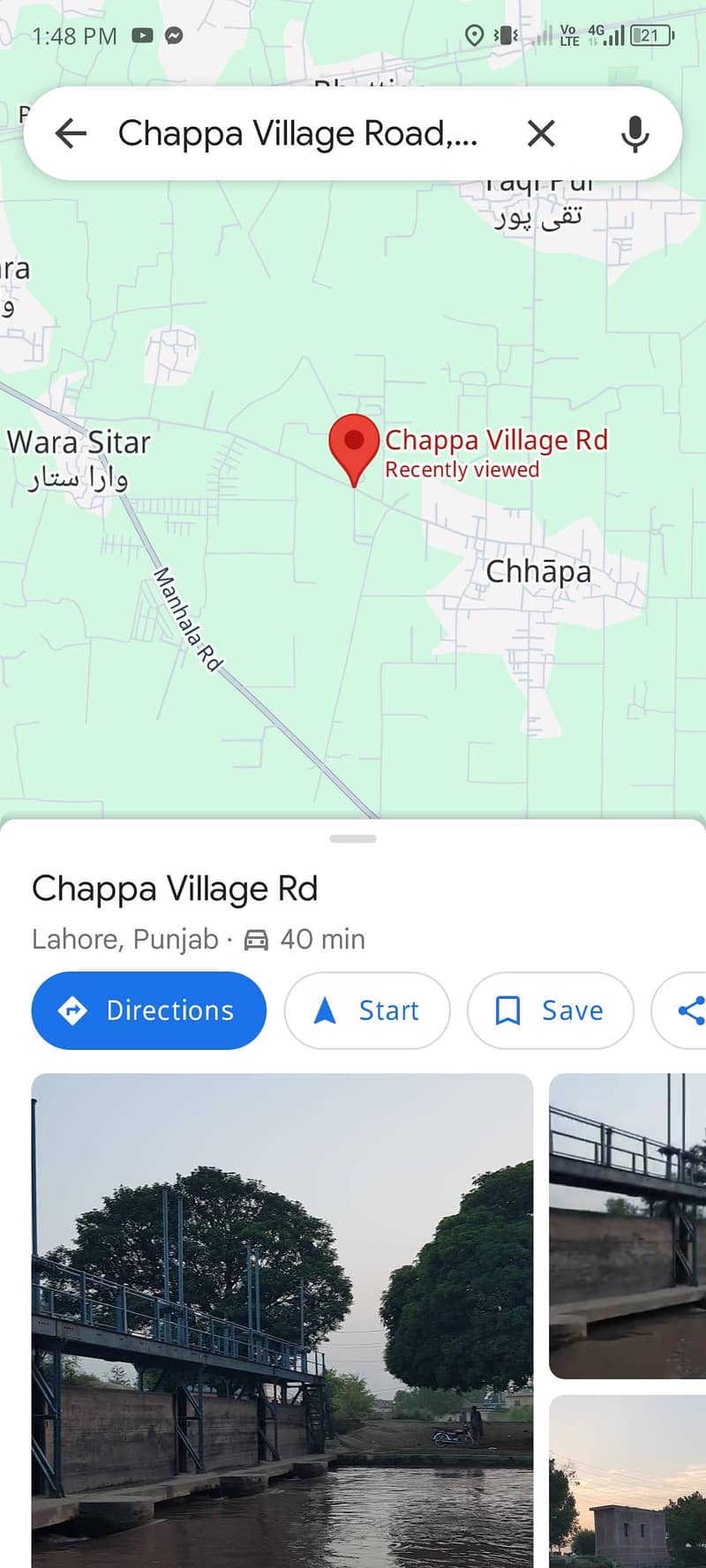
Task: Save Chappa Village Rd to a list
Action: pos(550,1010)
